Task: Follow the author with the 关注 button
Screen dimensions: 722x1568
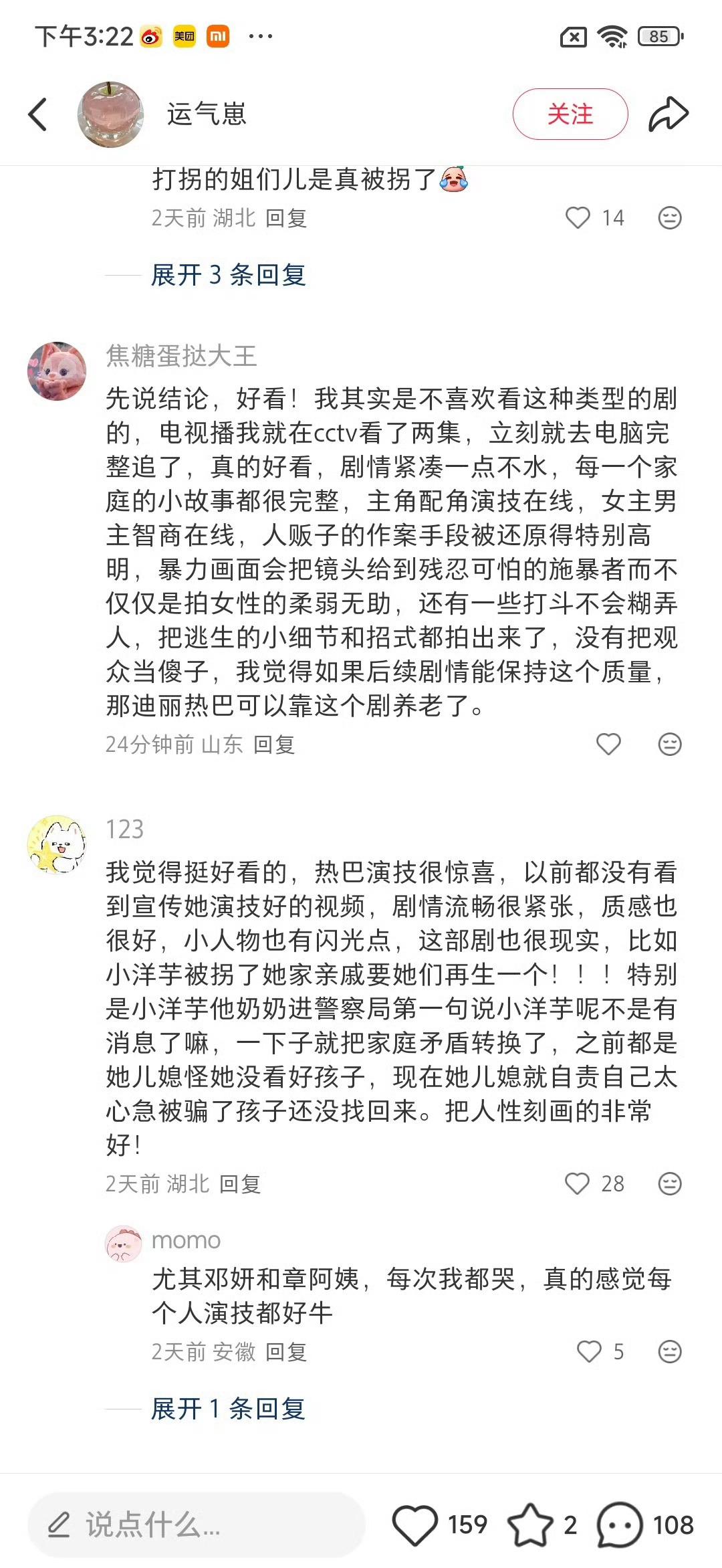Action: point(570,114)
